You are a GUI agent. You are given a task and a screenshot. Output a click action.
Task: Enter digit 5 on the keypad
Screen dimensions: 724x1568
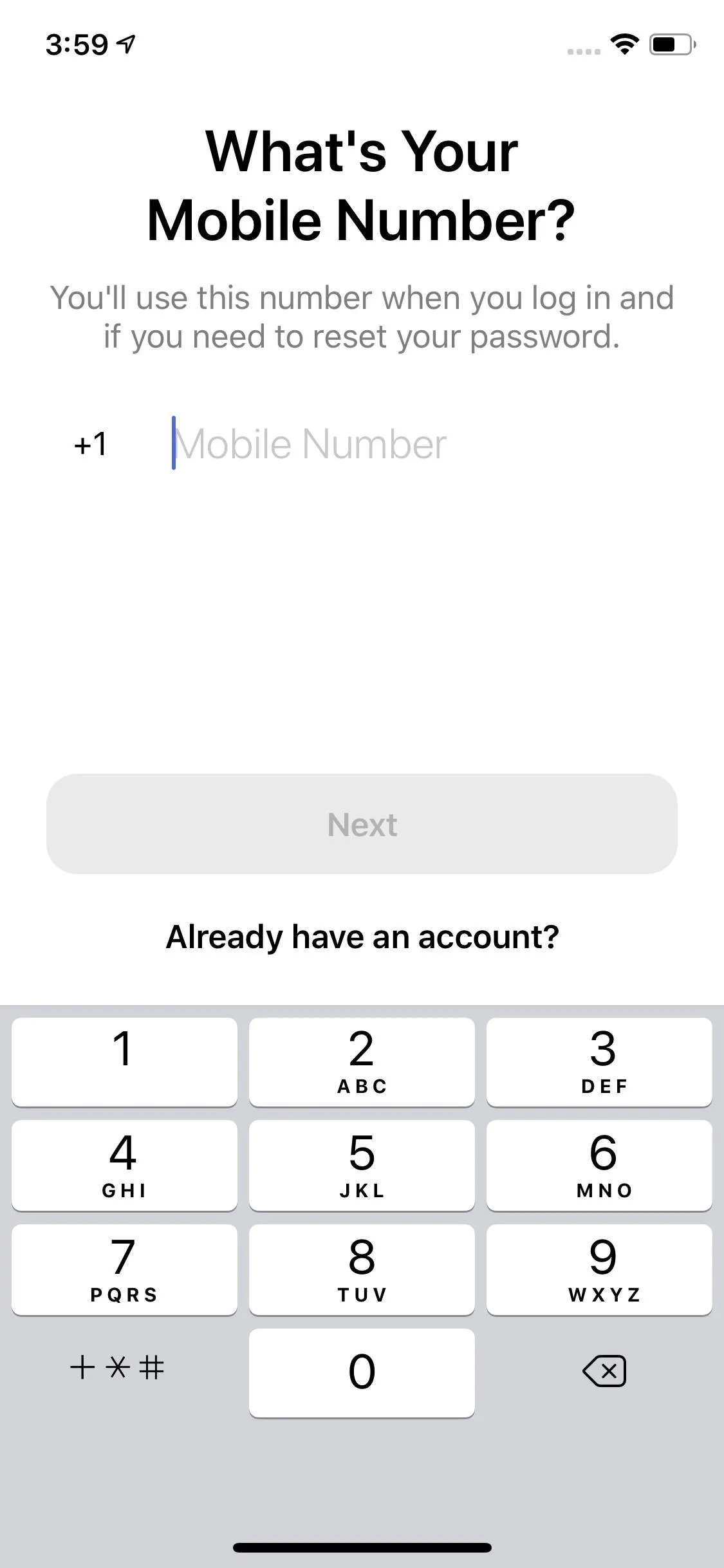(x=362, y=1166)
